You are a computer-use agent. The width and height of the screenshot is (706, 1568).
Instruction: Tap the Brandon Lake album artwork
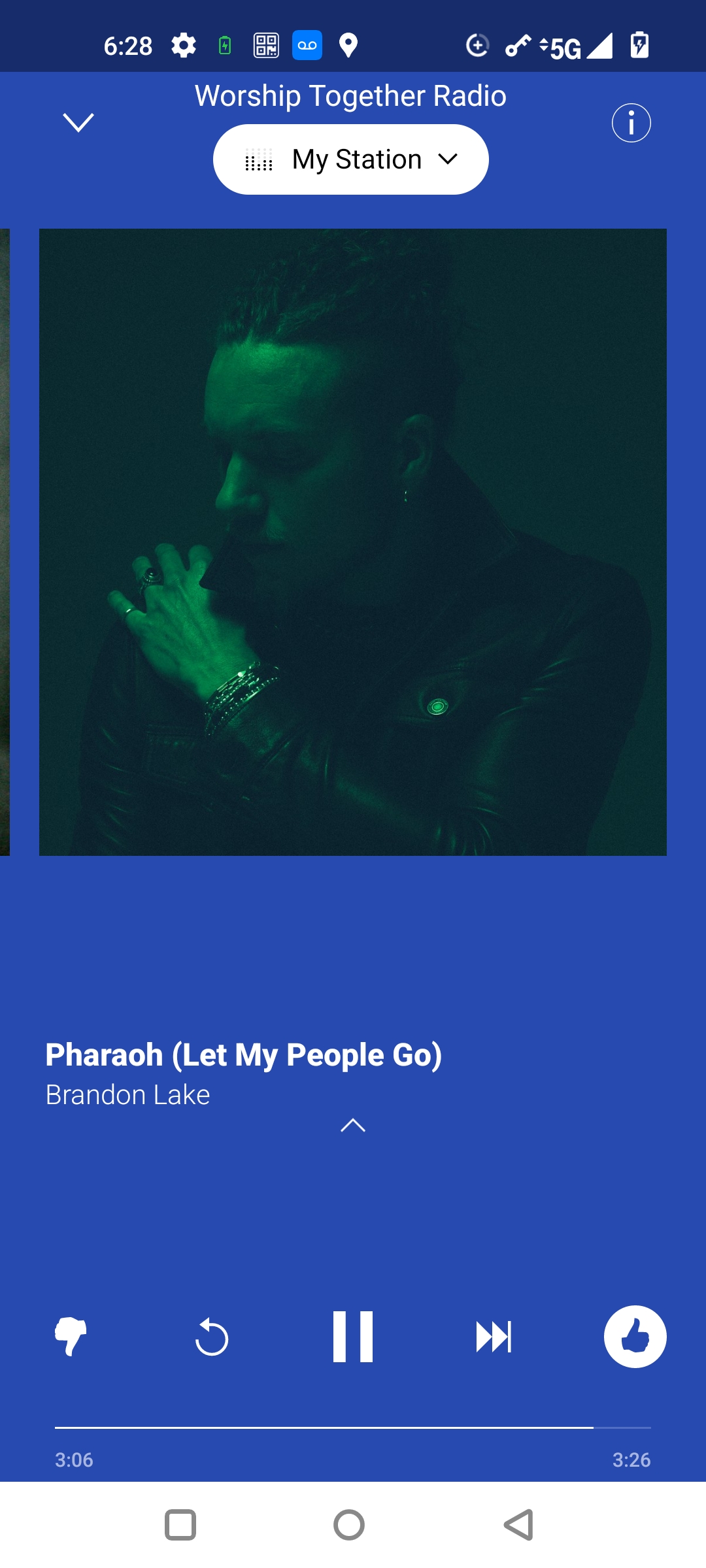point(353,542)
